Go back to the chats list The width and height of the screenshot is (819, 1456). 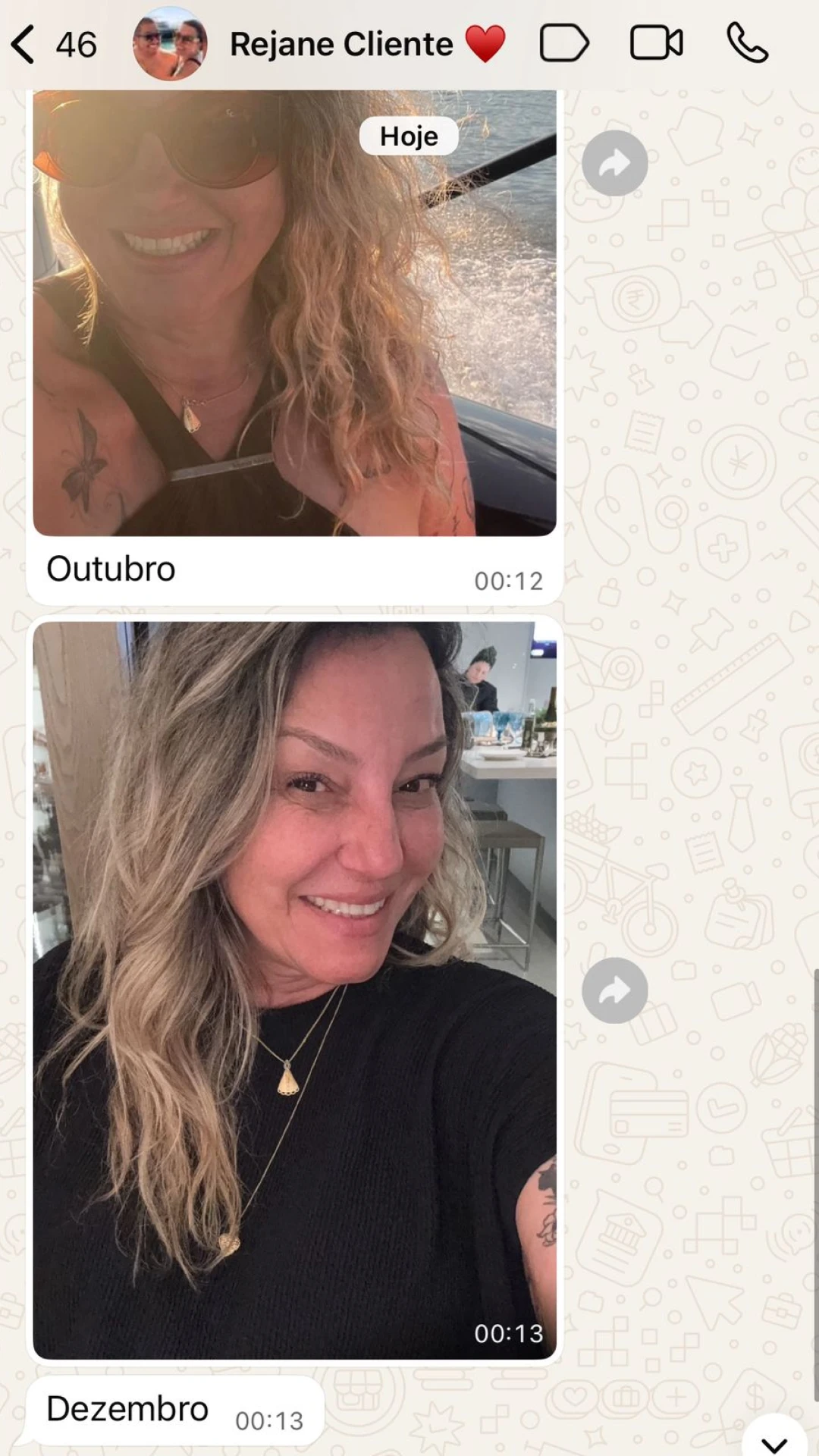[x=24, y=44]
